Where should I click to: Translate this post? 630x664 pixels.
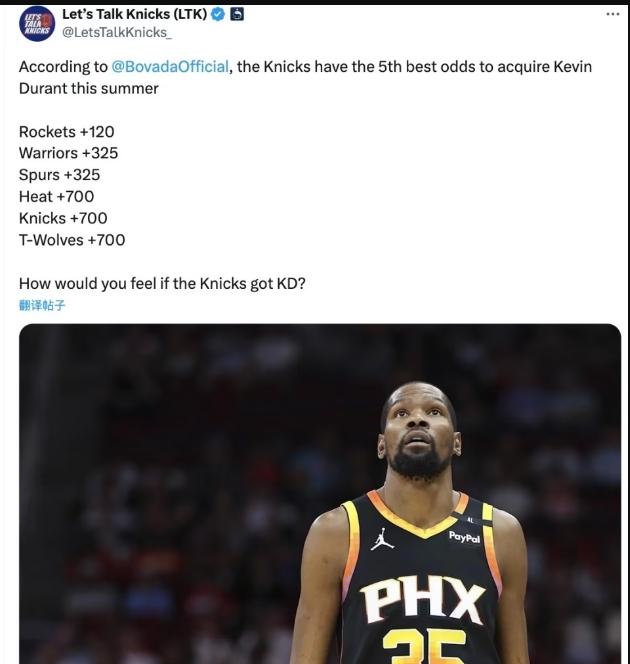coord(42,305)
